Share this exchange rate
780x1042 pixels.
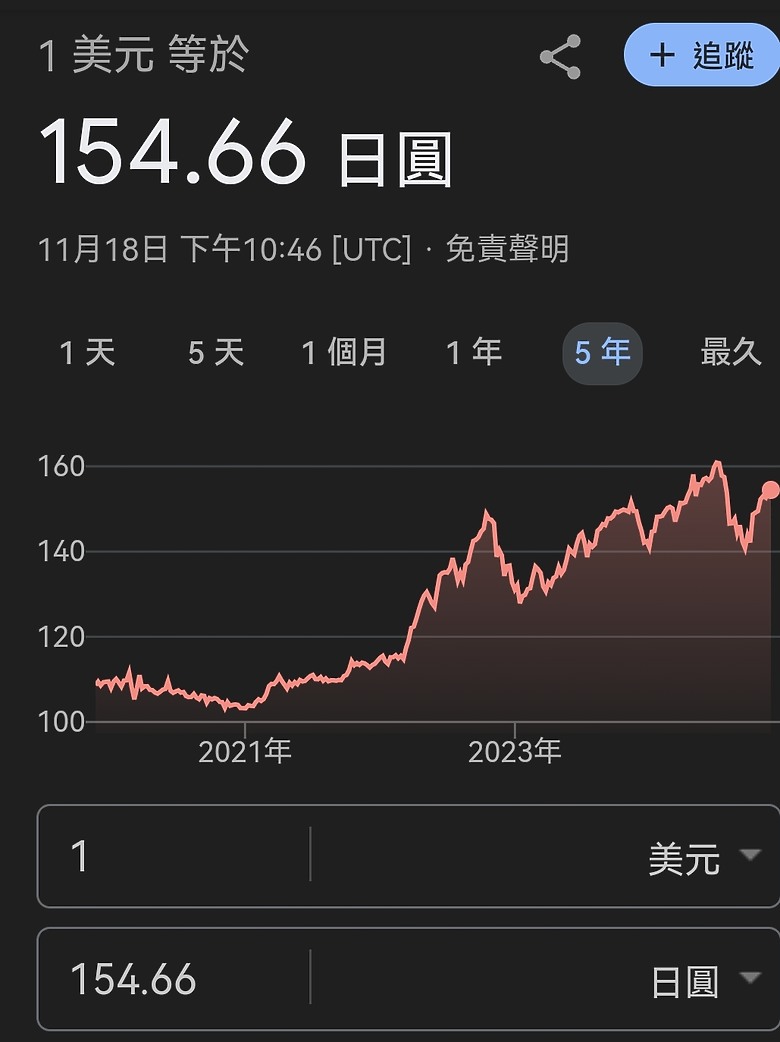click(561, 56)
